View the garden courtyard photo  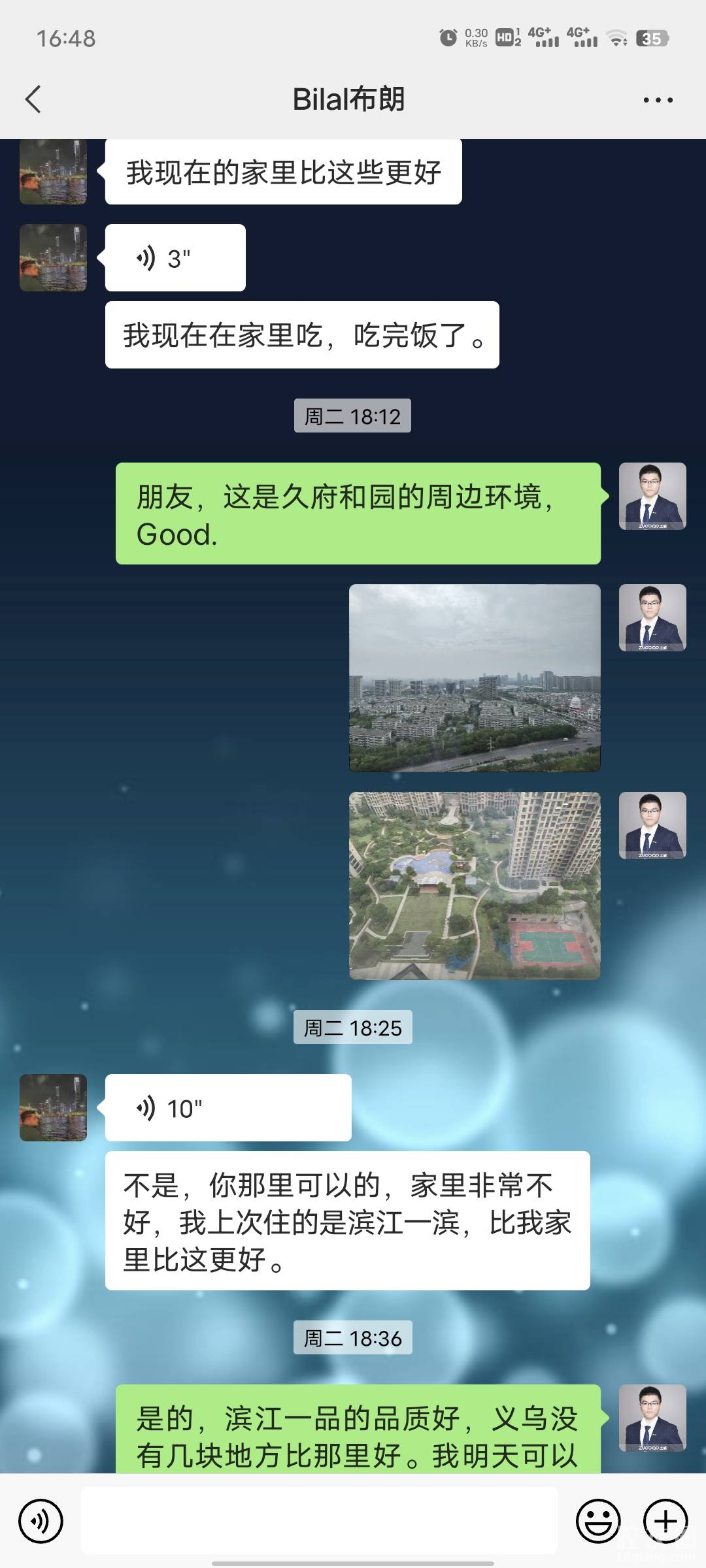tap(475, 886)
